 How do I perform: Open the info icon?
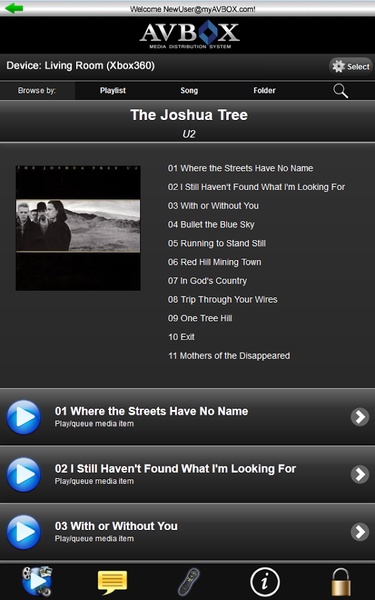(265, 582)
